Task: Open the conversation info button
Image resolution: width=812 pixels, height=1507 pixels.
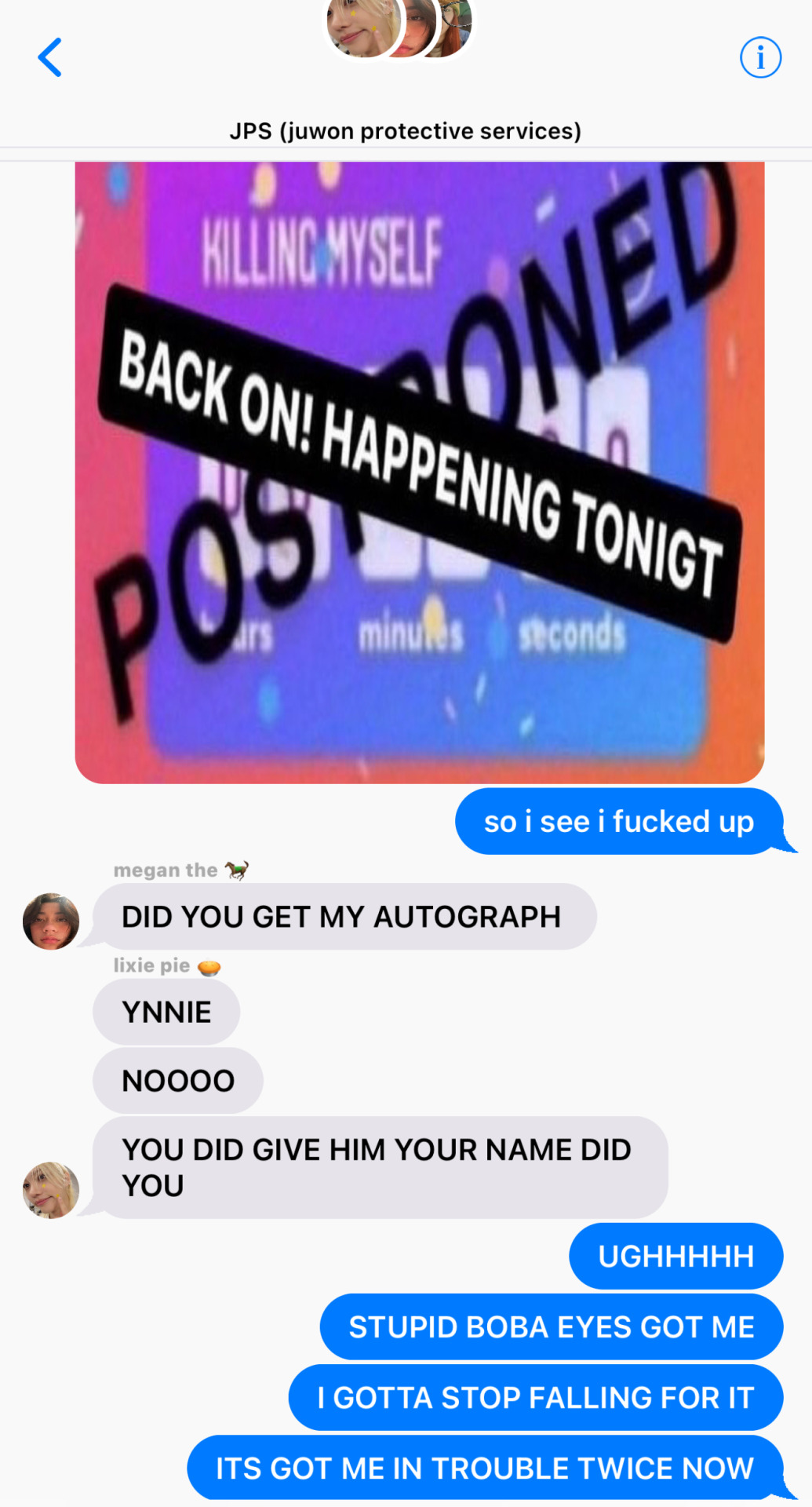Action: coord(760,57)
